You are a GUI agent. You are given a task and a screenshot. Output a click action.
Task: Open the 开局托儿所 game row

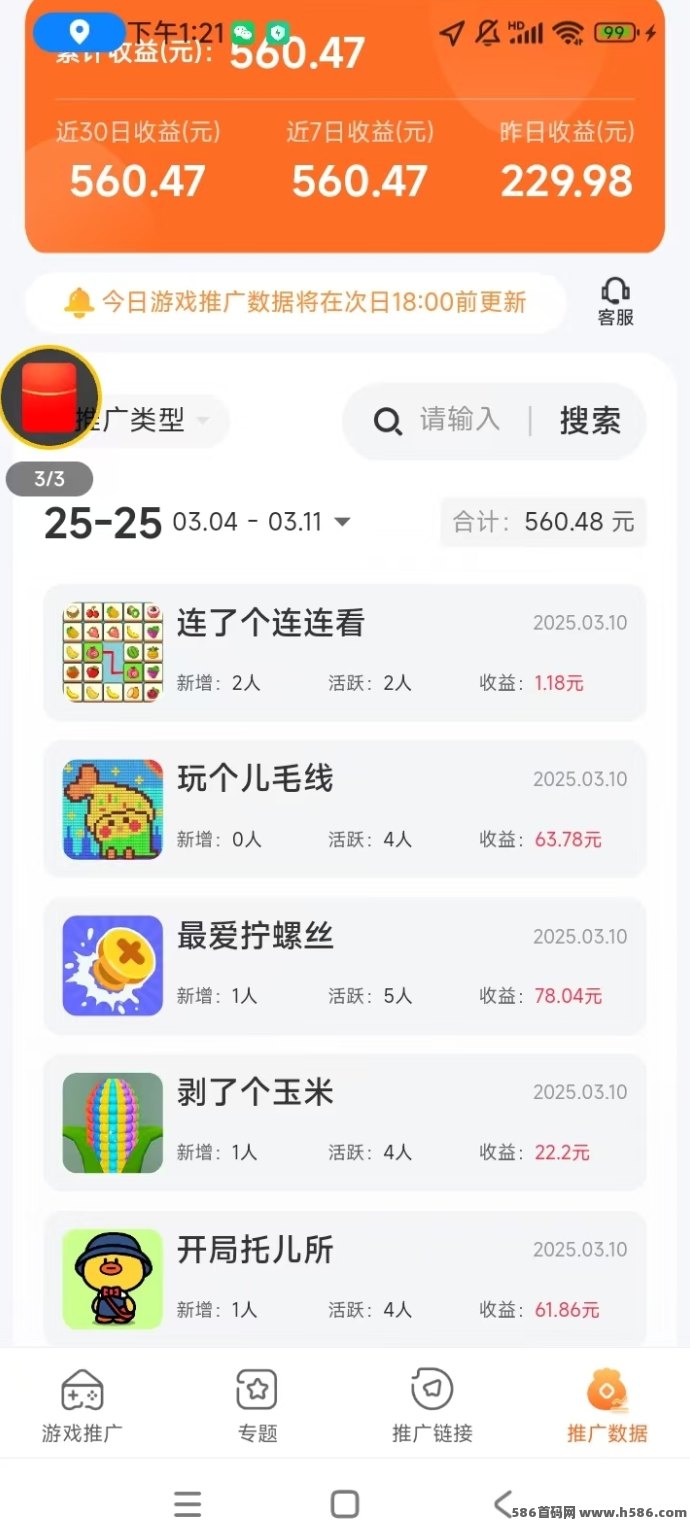(x=344, y=1278)
